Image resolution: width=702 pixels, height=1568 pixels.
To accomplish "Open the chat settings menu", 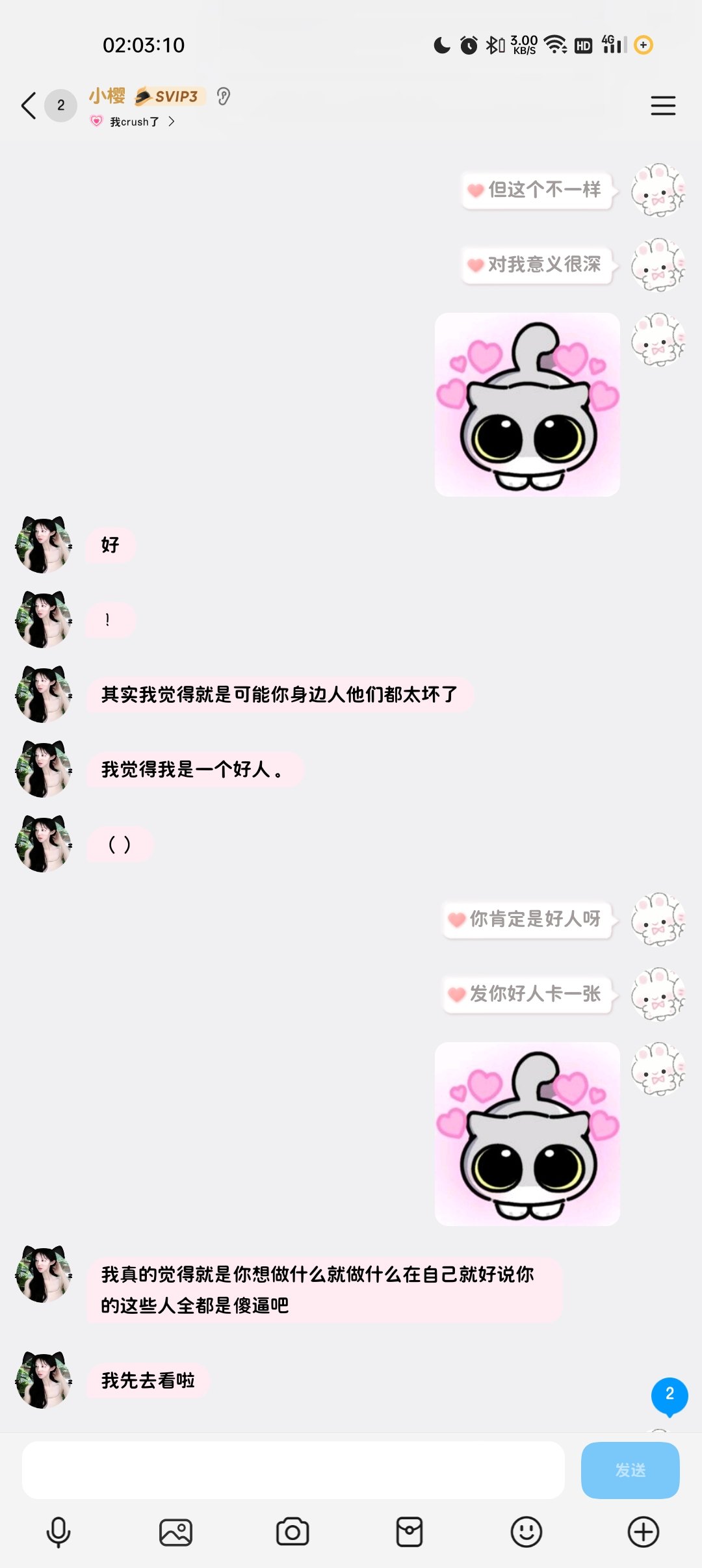I will coord(663,105).
